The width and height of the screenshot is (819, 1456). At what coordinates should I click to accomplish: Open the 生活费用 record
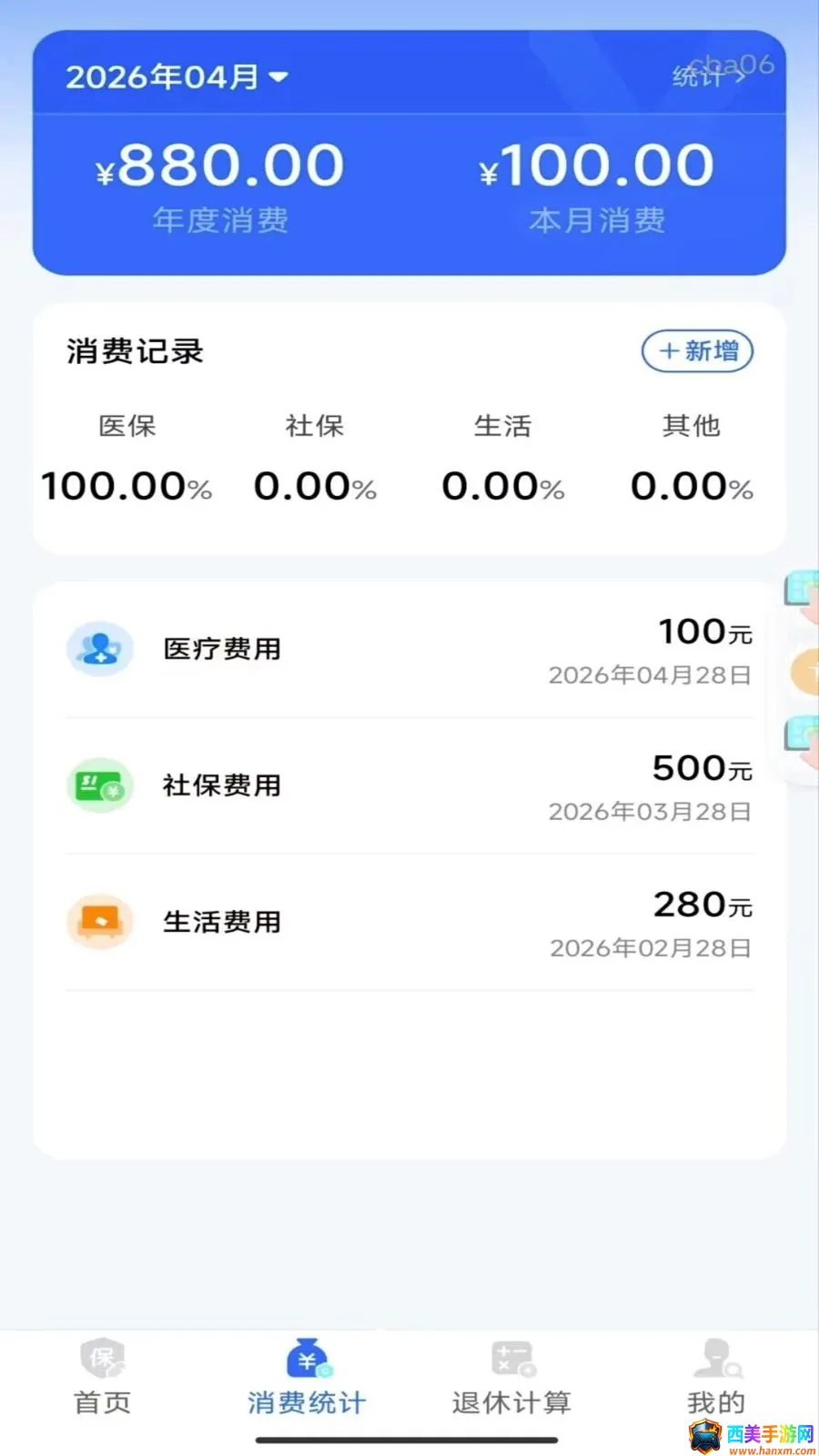coord(409,923)
